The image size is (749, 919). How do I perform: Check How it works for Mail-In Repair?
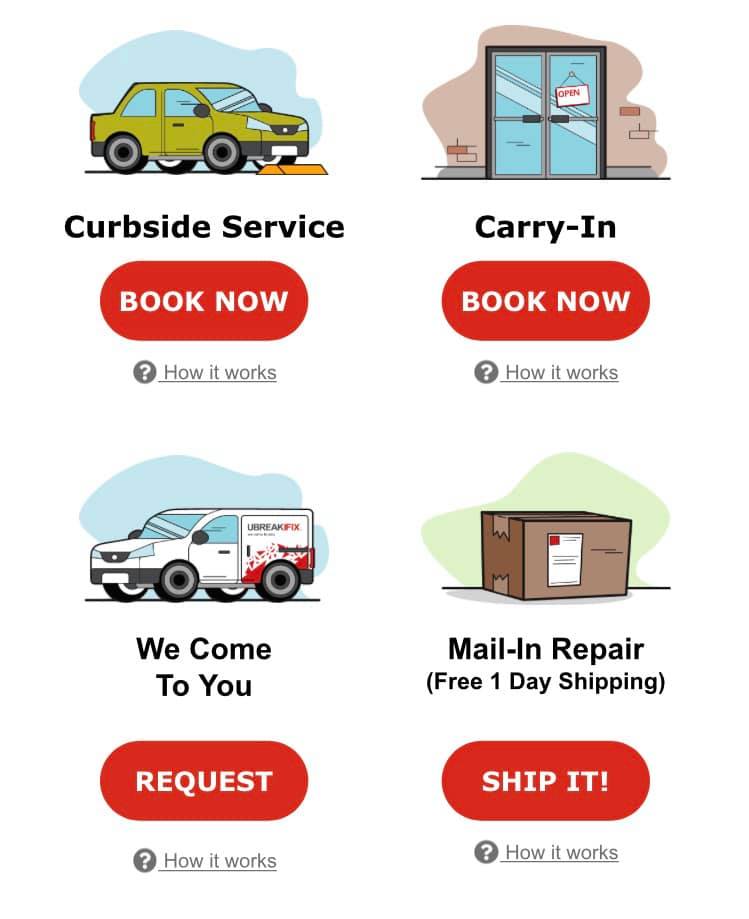click(x=547, y=853)
